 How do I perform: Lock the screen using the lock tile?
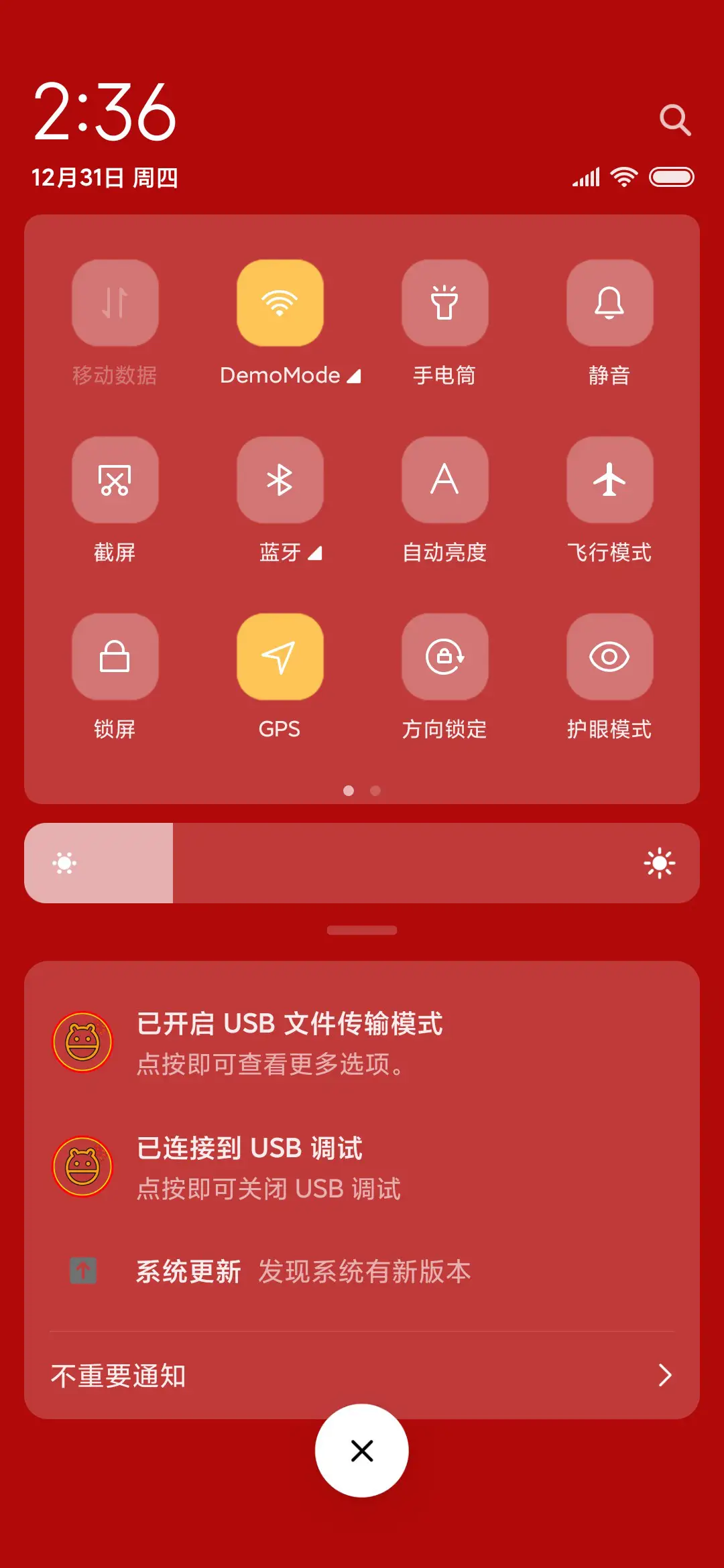tap(115, 657)
